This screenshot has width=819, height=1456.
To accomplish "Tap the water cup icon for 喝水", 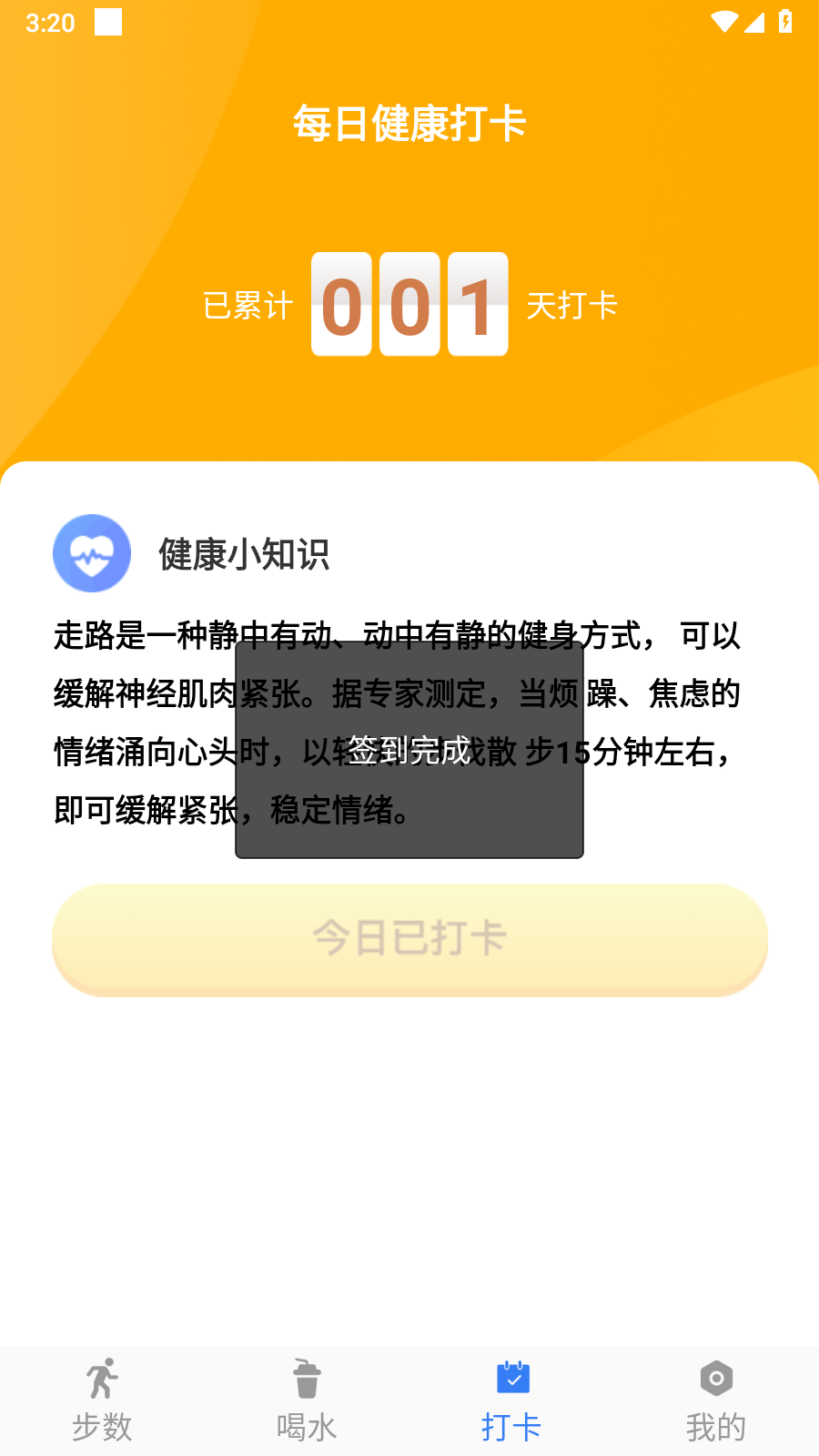I will (306, 1380).
